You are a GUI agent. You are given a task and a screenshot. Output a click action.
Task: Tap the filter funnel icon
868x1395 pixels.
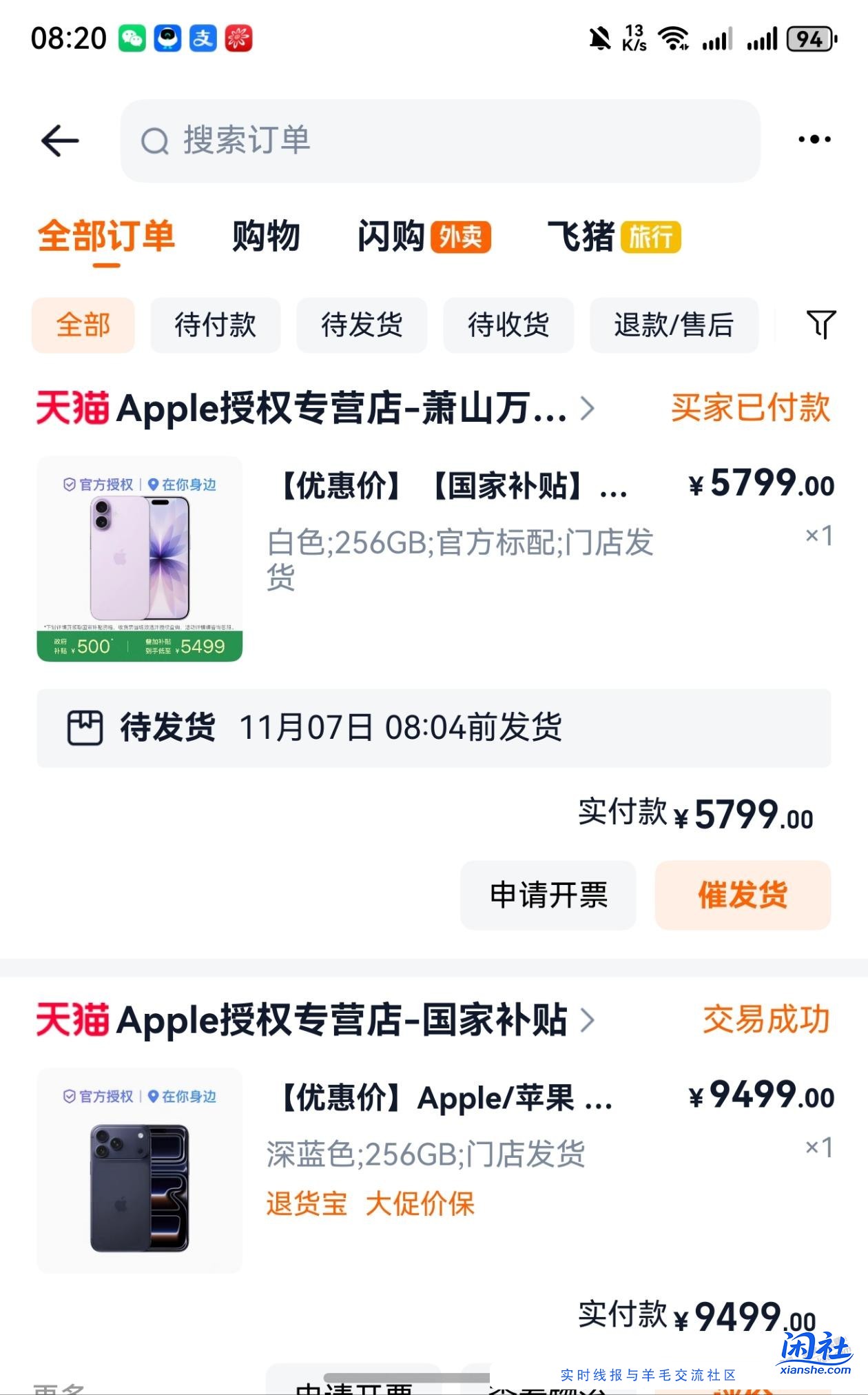820,325
